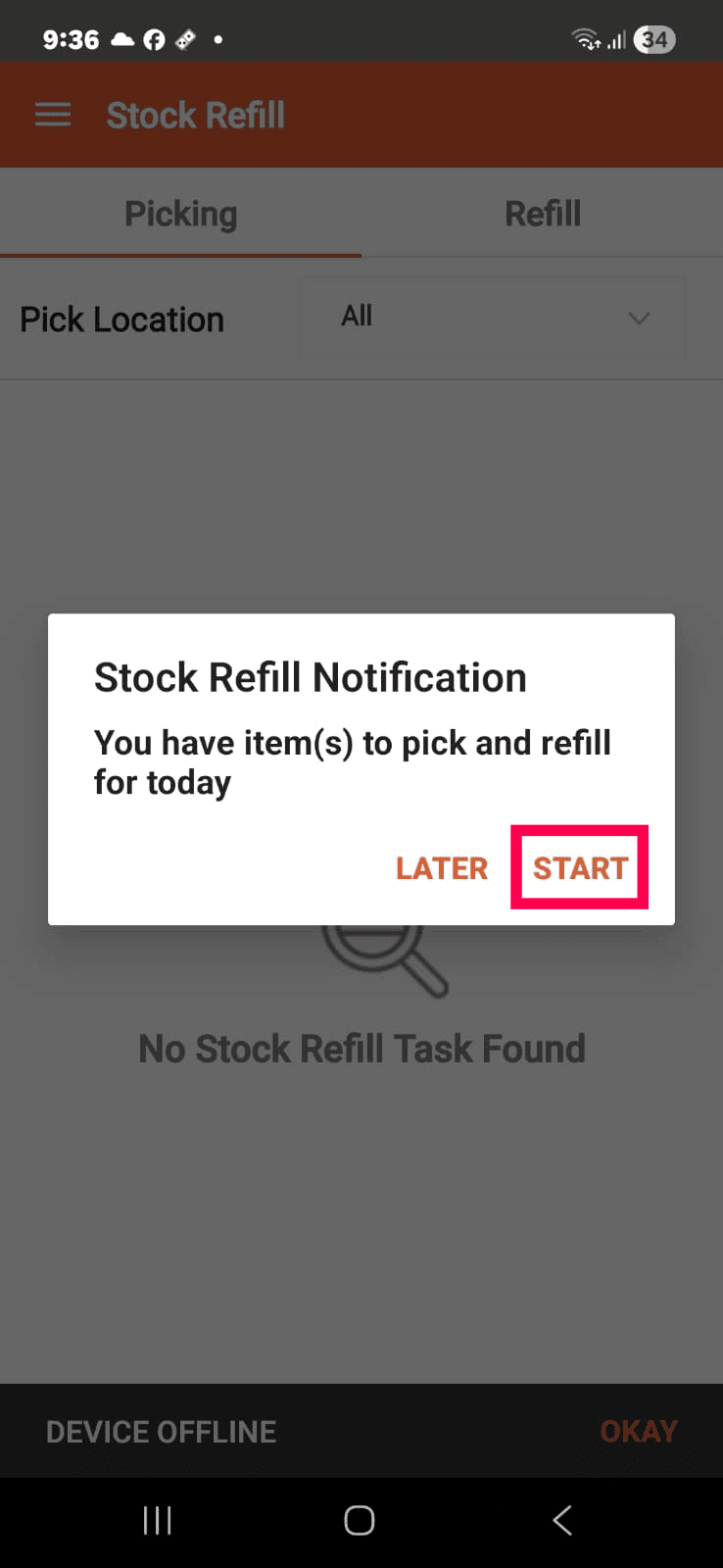Go back using the system back button

tap(562, 1521)
